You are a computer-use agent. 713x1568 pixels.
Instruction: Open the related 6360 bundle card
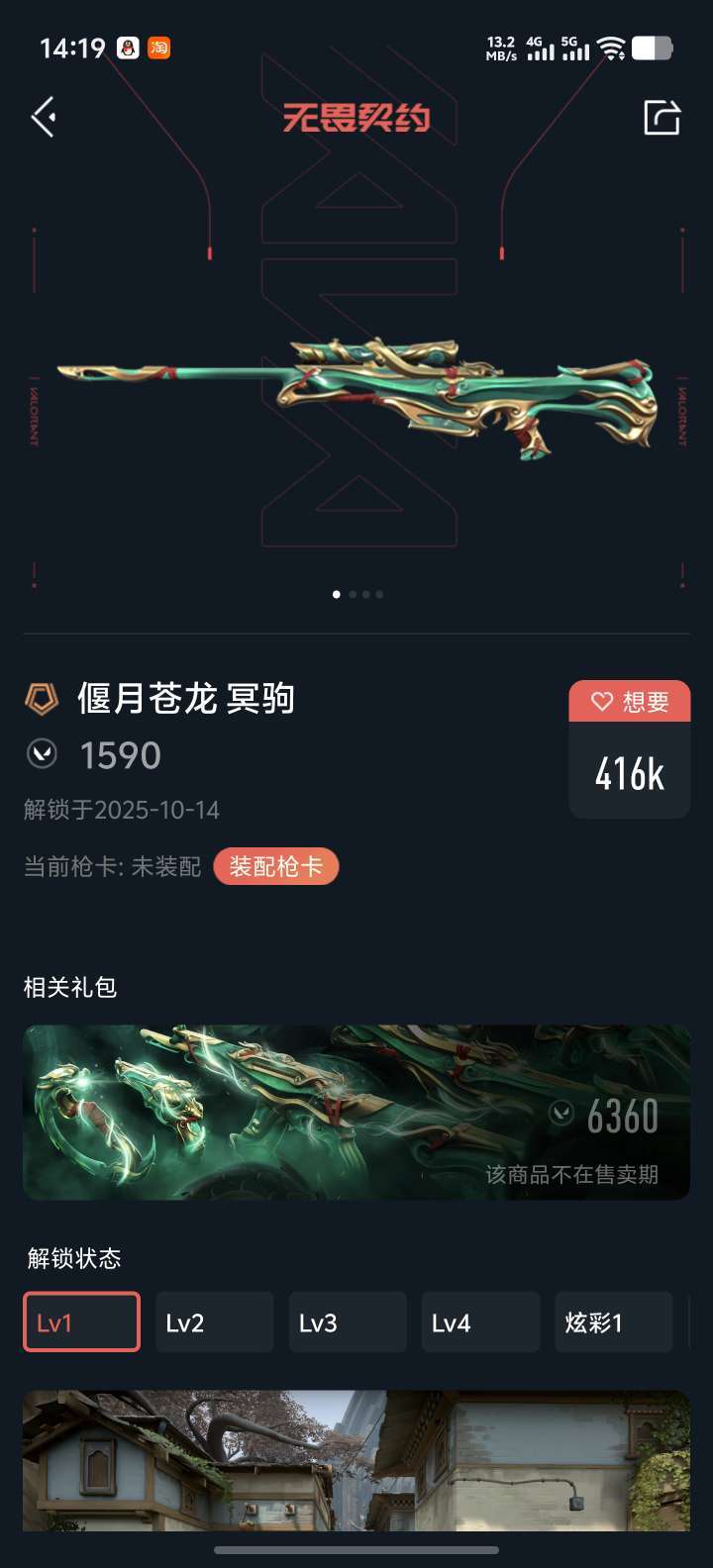coord(356,1113)
